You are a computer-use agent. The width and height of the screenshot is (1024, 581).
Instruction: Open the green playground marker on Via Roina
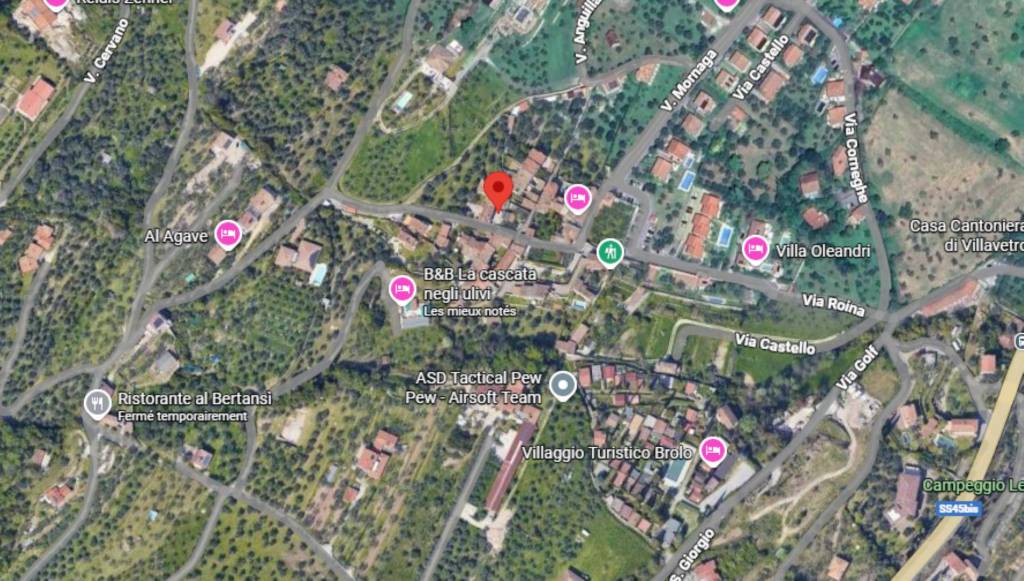point(609,252)
